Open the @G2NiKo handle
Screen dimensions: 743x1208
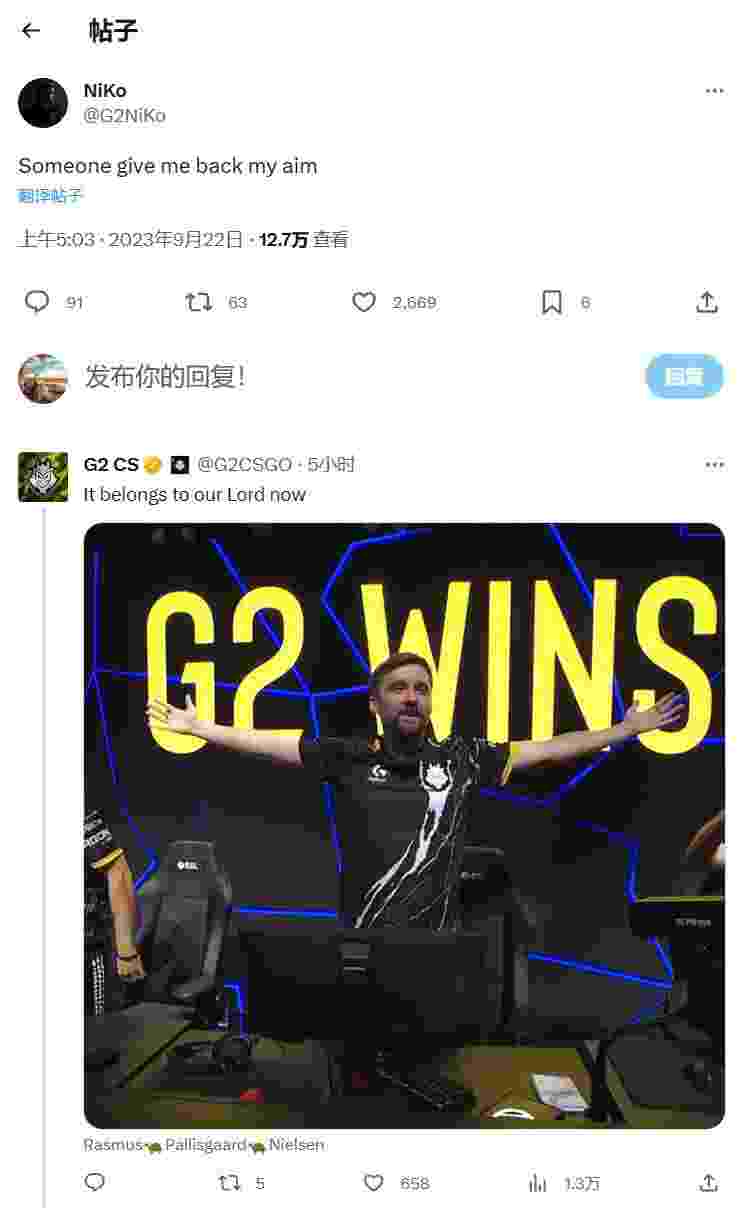pos(125,115)
